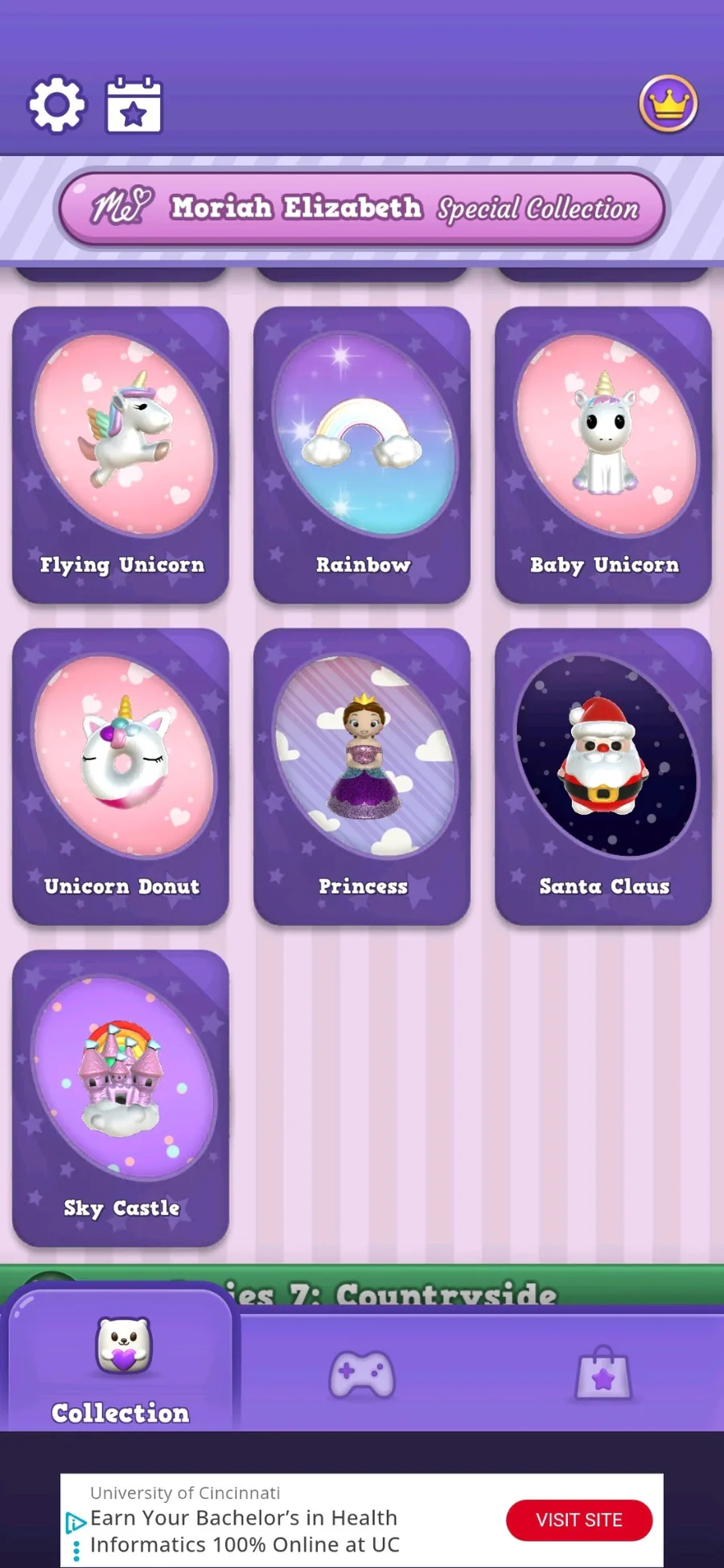724x1568 pixels.
Task: Switch to the game controller tab
Action: tap(362, 1374)
